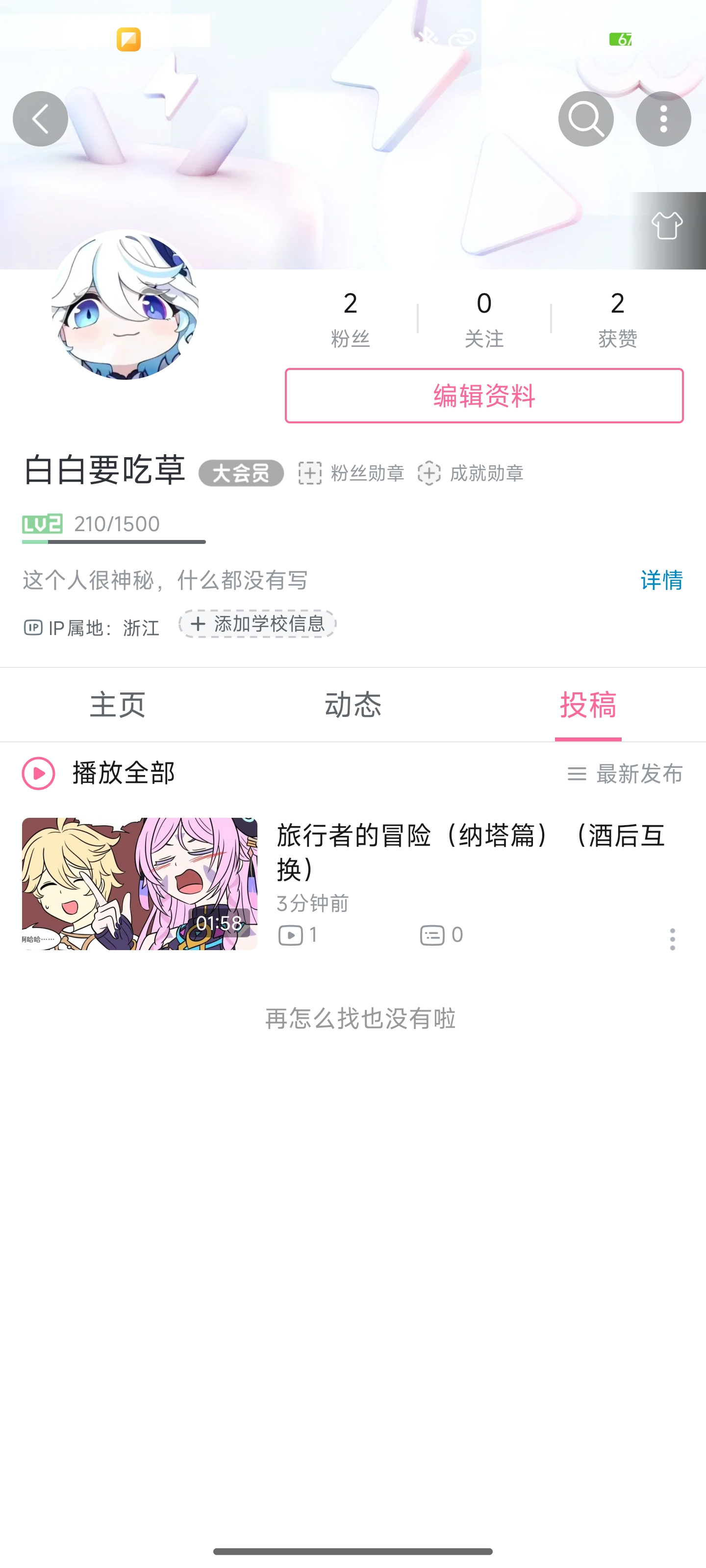706x1568 pixels.
Task: Open more options for the 旅行者的冒险 video
Action: coord(672,939)
